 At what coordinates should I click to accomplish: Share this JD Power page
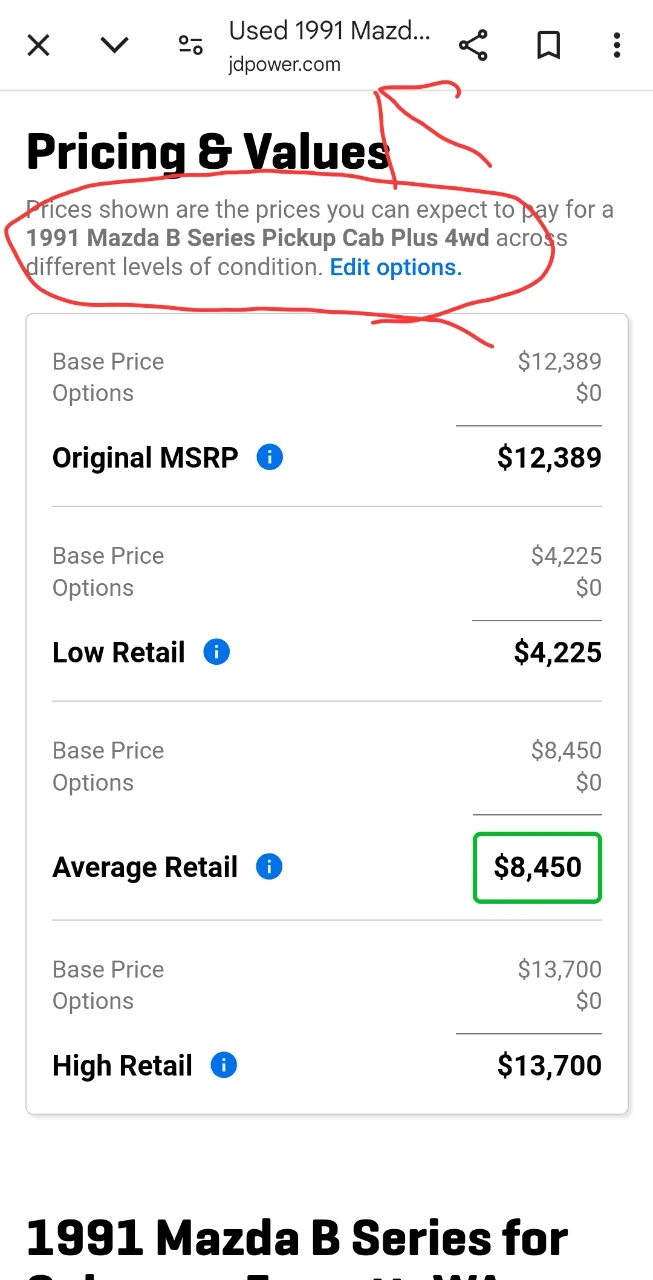pyautogui.click(x=473, y=45)
